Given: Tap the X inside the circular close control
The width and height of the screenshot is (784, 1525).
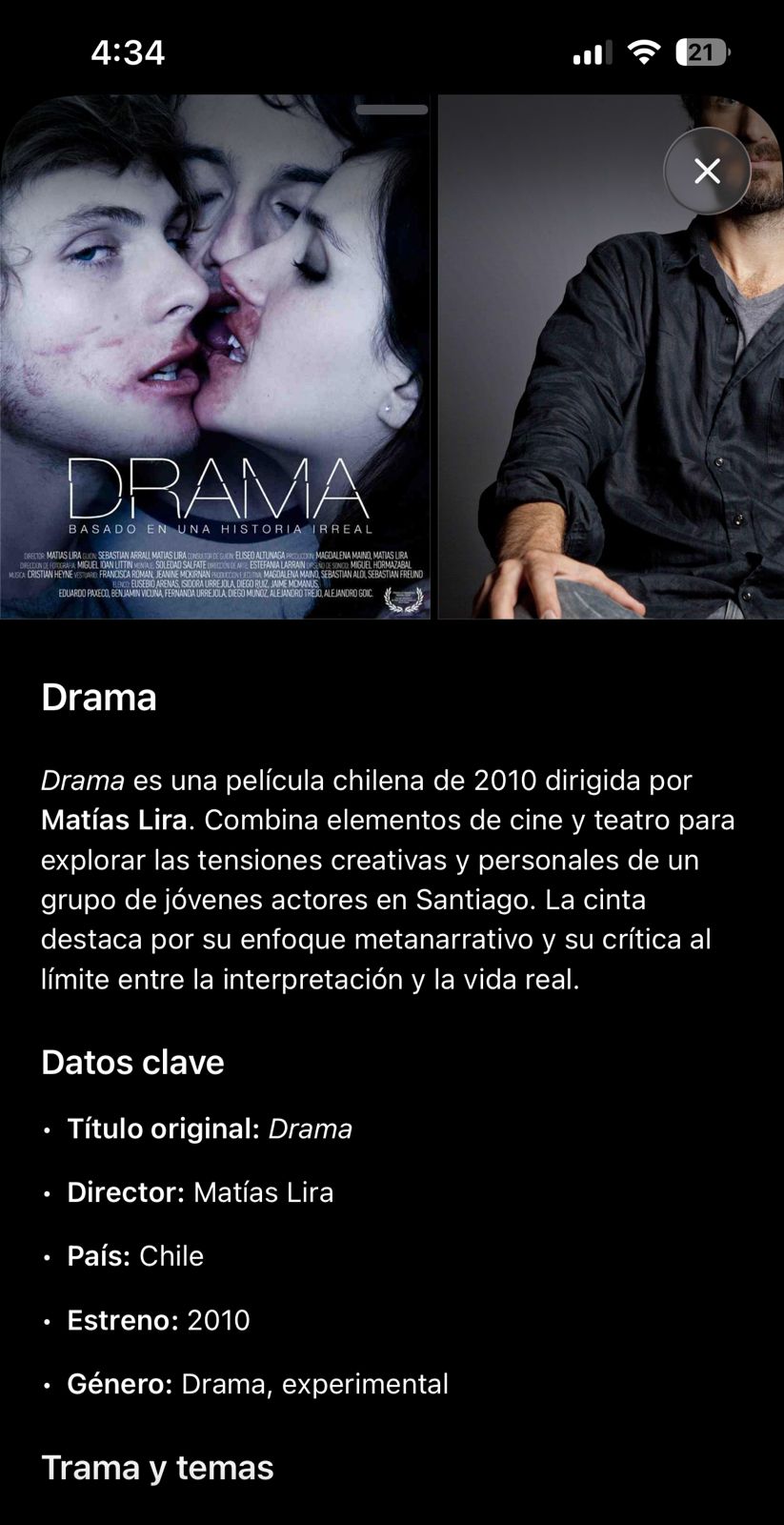Looking at the screenshot, I should click(x=709, y=171).
